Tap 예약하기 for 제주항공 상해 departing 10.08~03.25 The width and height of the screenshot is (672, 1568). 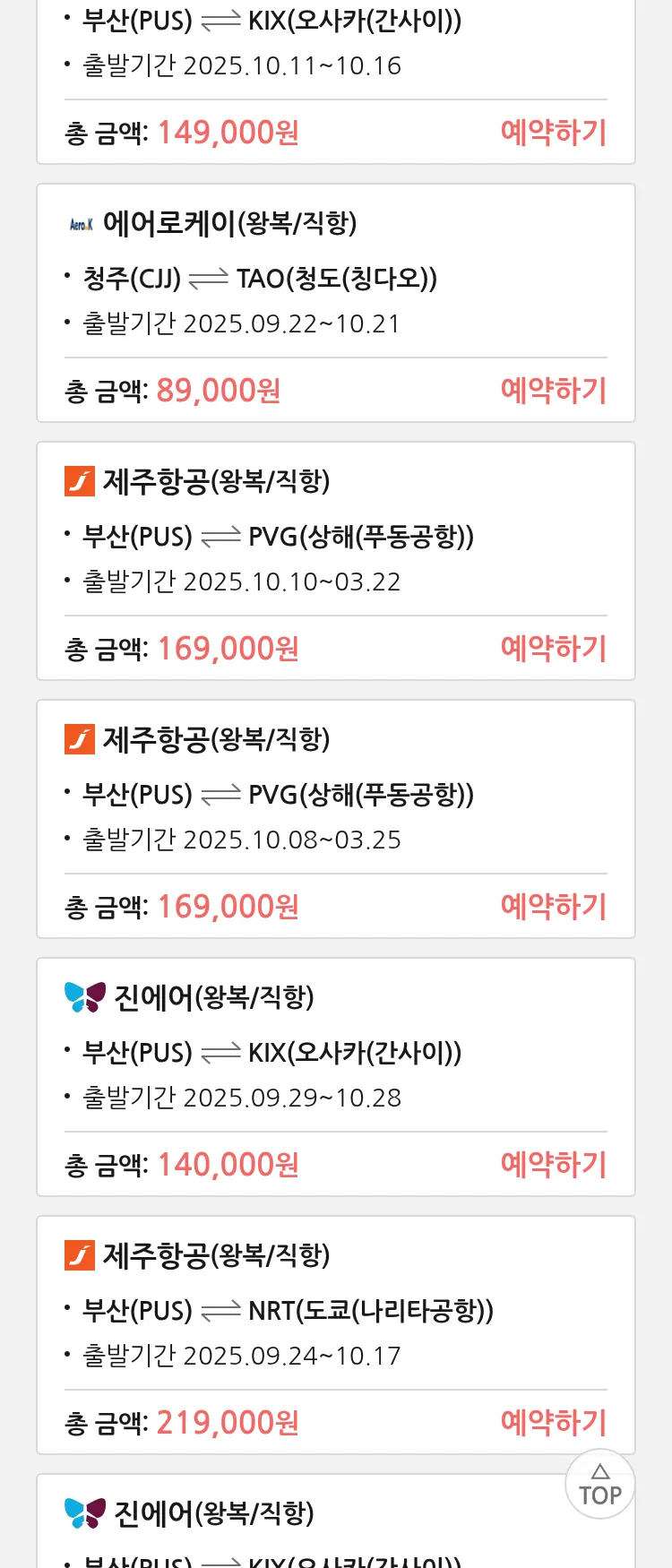(553, 907)
